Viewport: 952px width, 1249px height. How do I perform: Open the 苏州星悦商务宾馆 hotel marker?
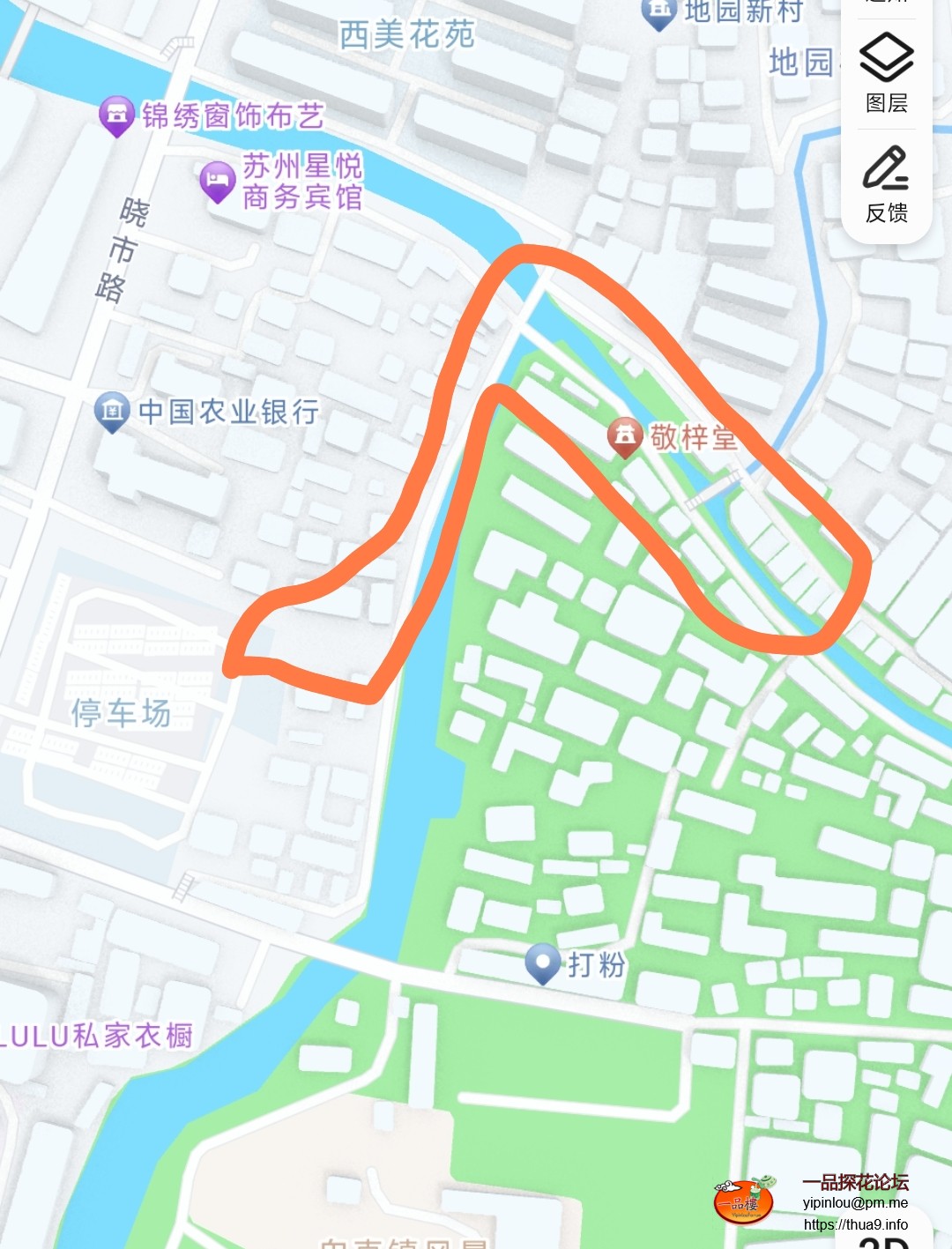[x=217, y=181]
